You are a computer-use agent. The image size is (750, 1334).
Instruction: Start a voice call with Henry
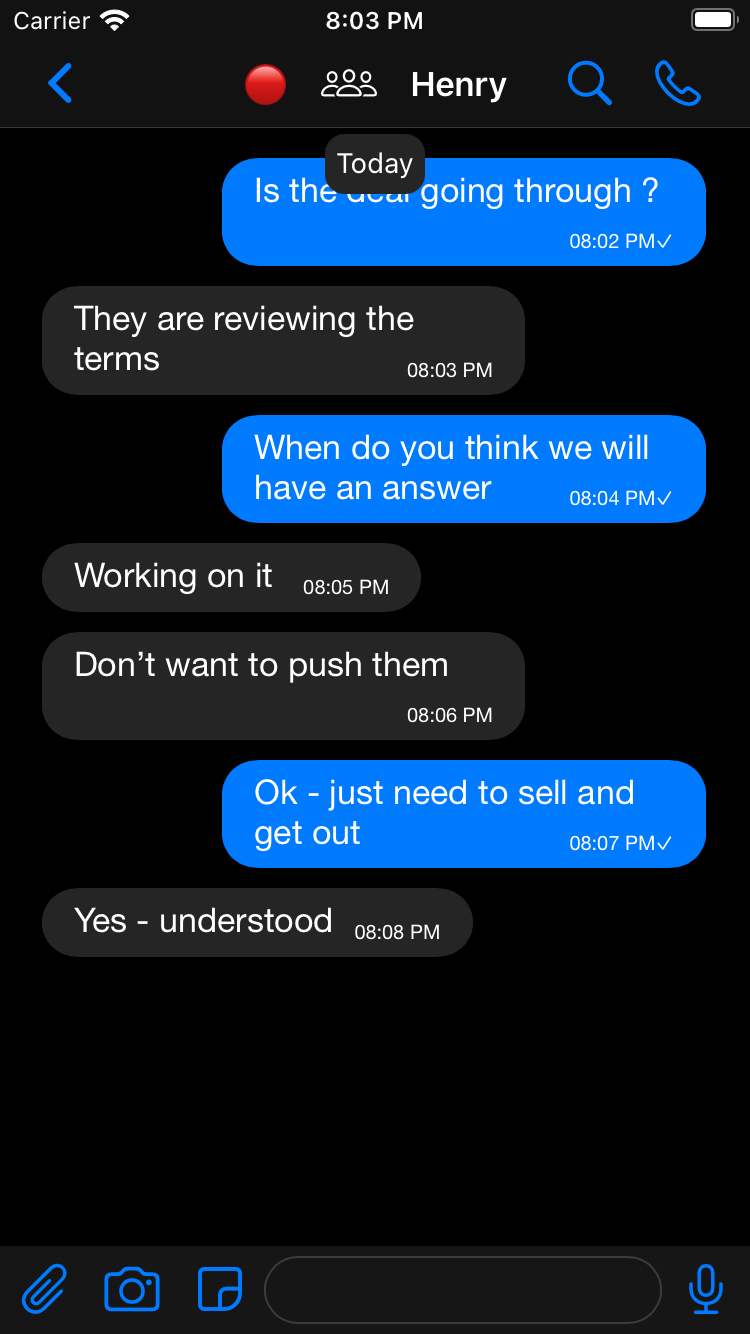[x=677, y=83]
